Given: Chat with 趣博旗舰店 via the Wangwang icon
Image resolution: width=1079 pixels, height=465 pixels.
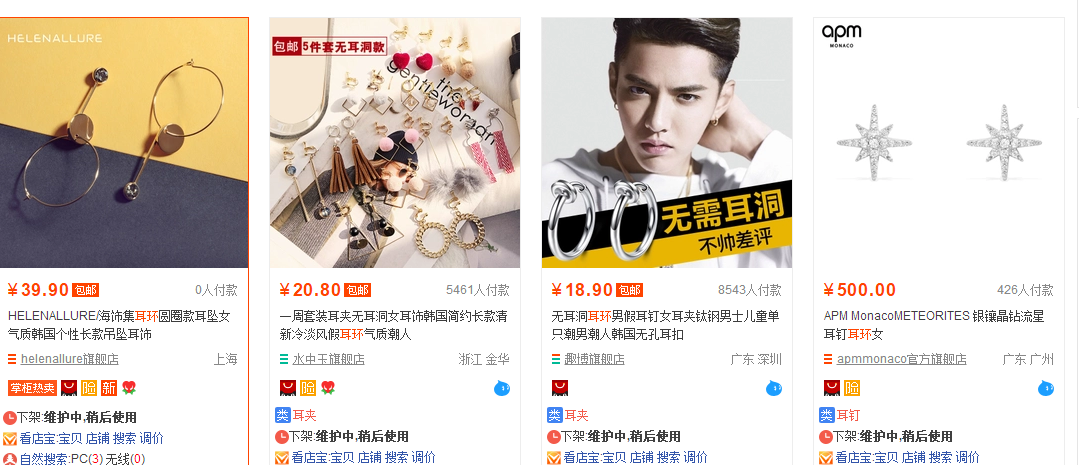Looking at the screenshot, I should coord(774,388).
